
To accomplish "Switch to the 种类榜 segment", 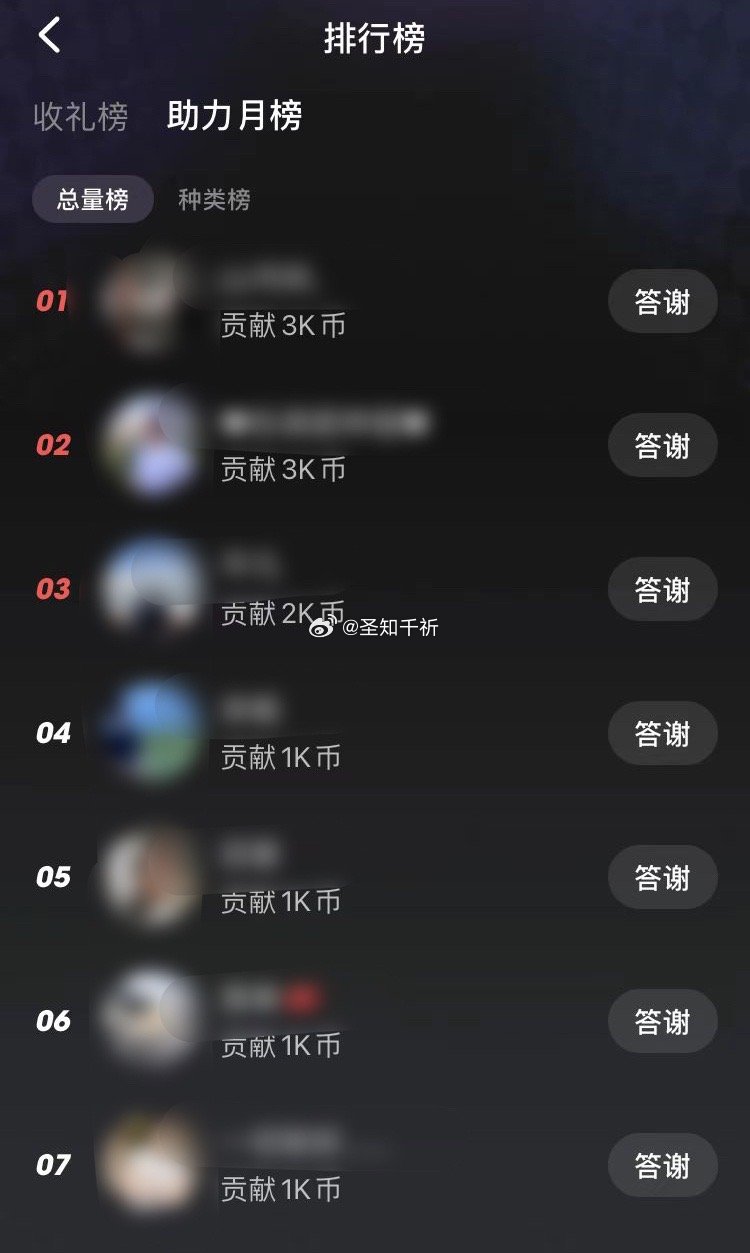I will coord(214,199).
